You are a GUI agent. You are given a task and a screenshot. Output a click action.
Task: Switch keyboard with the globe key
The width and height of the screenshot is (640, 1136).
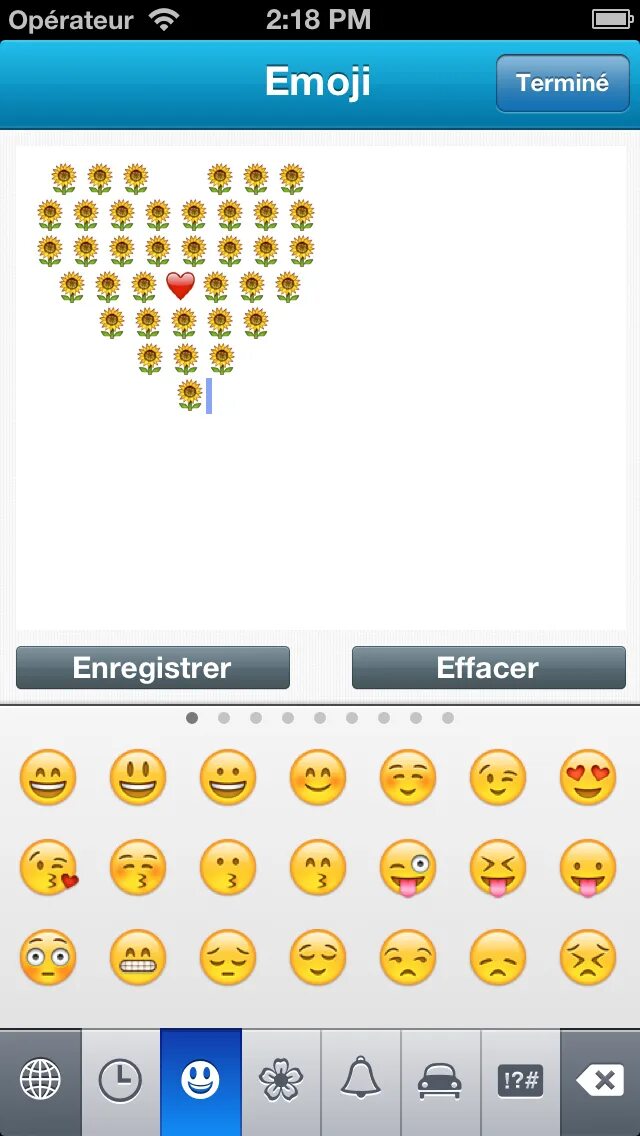[x=40, y=1080]
